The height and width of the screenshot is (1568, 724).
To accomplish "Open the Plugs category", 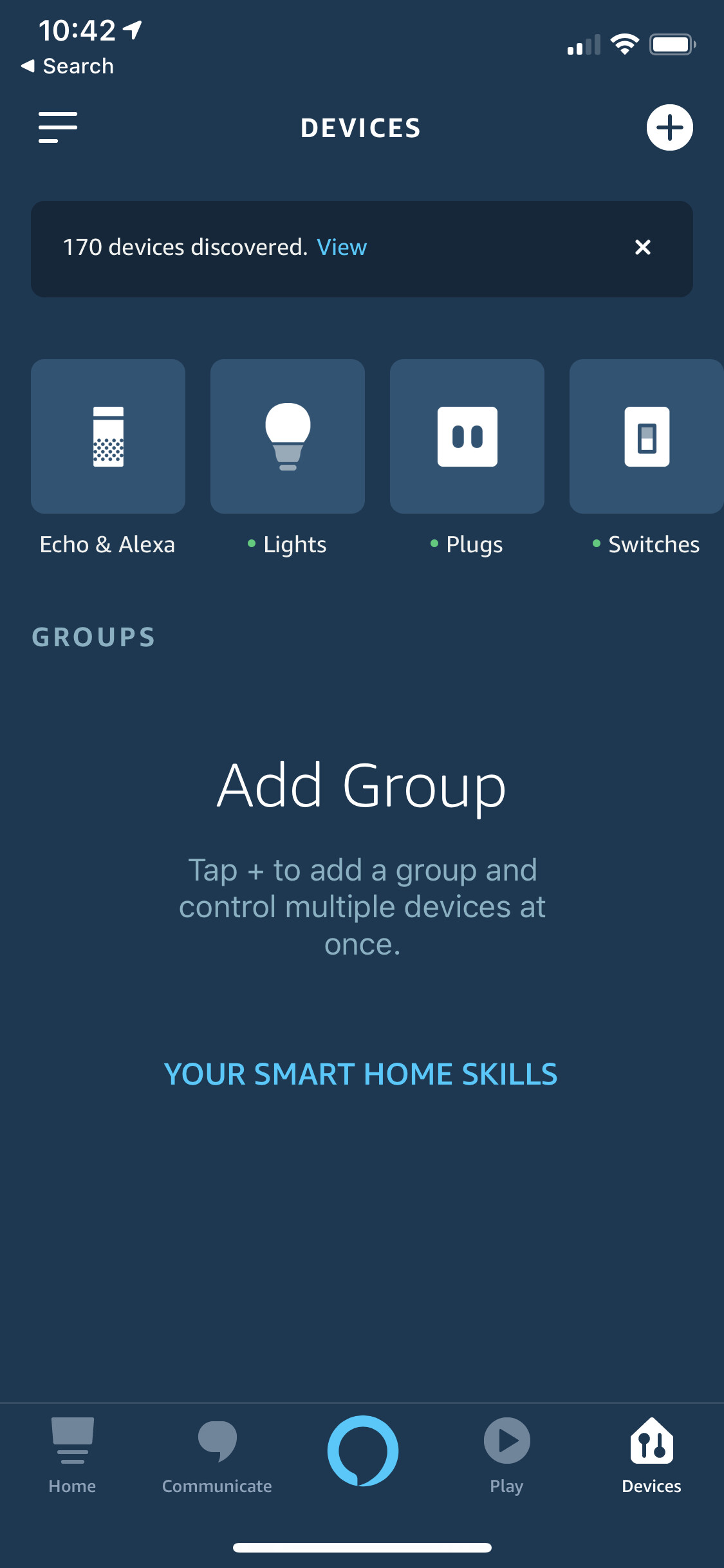I will click(467, 436).
